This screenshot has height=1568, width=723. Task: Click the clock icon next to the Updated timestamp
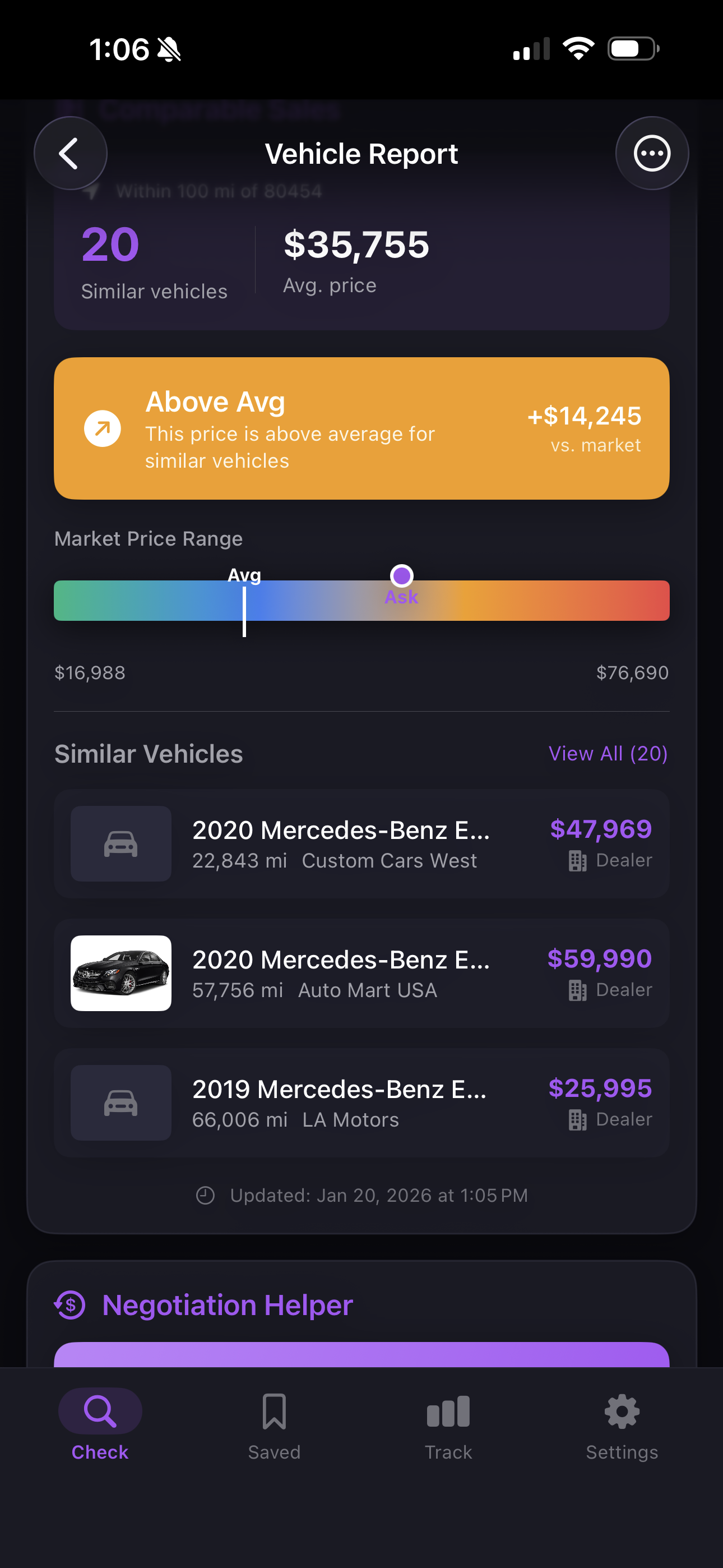click(x=205, y=1195)
